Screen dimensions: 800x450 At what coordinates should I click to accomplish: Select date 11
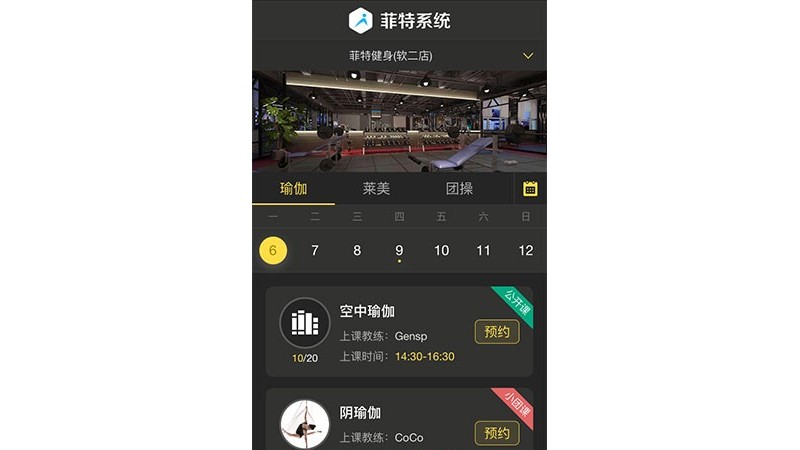click(483, 250)
